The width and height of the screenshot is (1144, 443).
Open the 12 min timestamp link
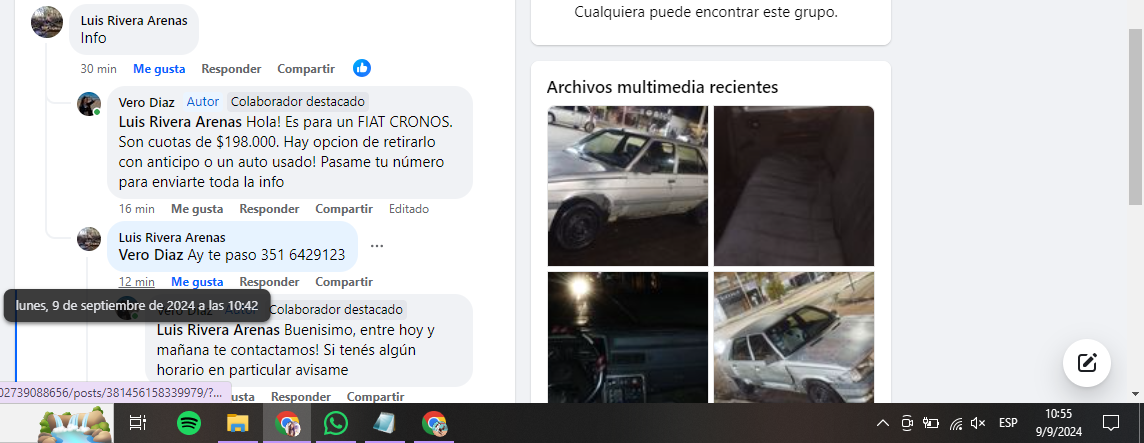pyautogui.click(x=137, y=282)
